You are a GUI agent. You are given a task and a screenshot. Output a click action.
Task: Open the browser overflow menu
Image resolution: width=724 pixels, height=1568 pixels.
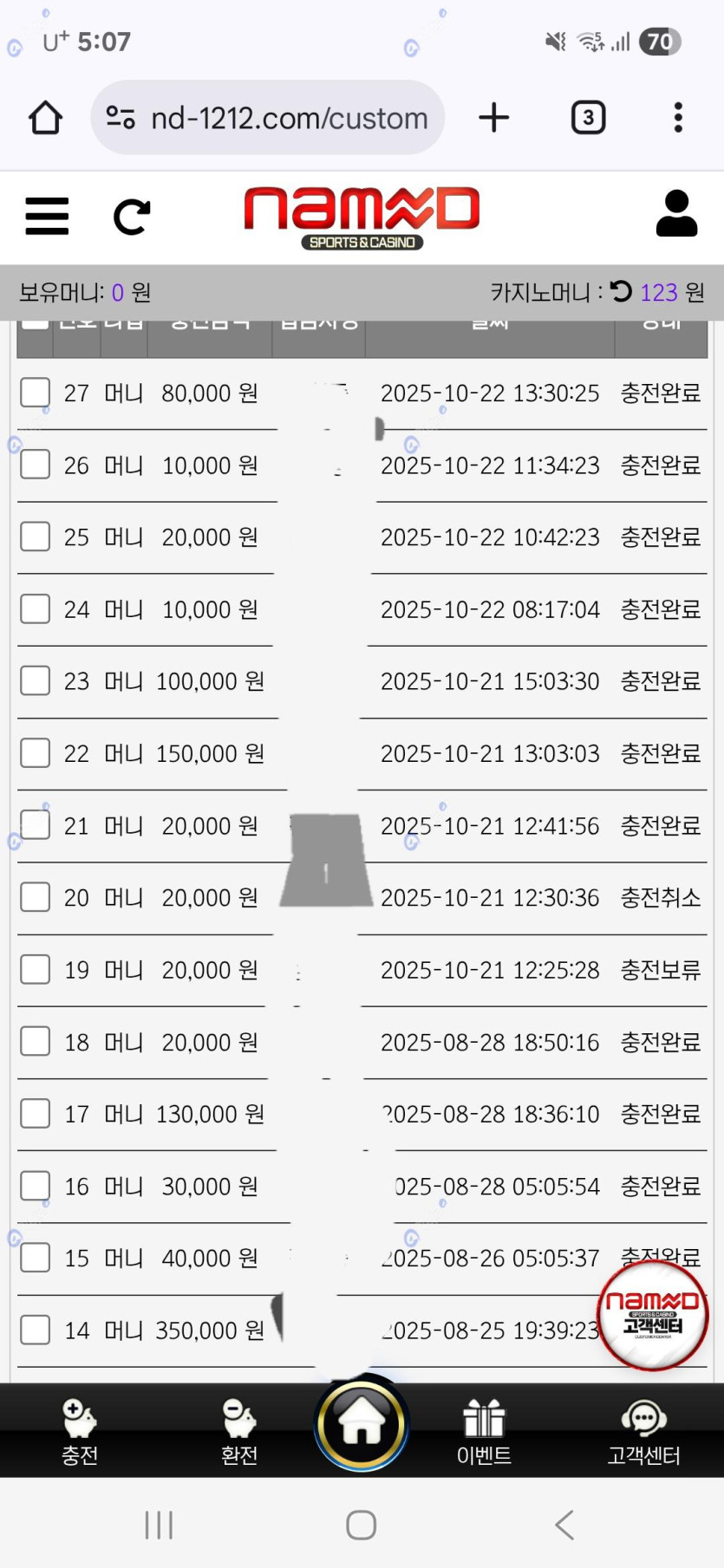tap(678, 118)
